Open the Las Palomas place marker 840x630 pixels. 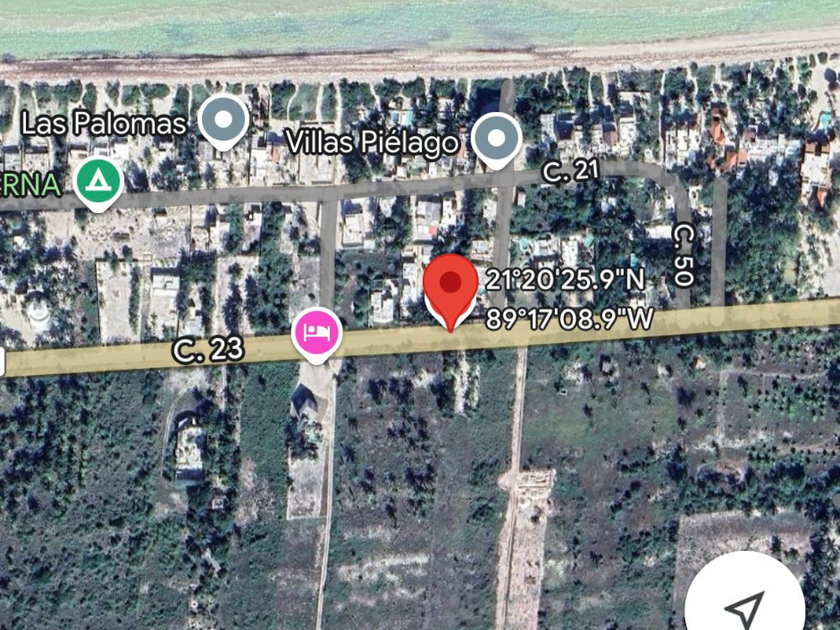coord(224,120)
